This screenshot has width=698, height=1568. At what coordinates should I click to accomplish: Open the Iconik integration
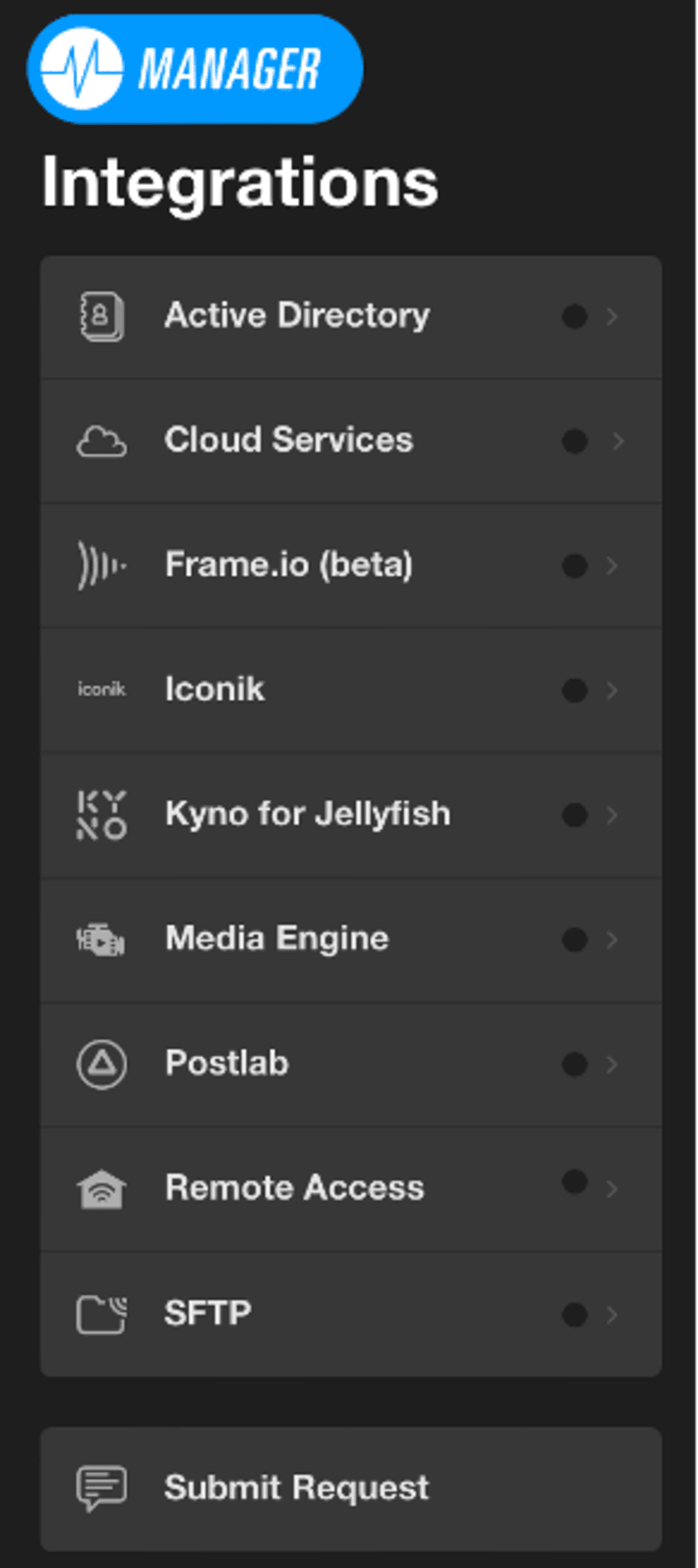point(350,690)
